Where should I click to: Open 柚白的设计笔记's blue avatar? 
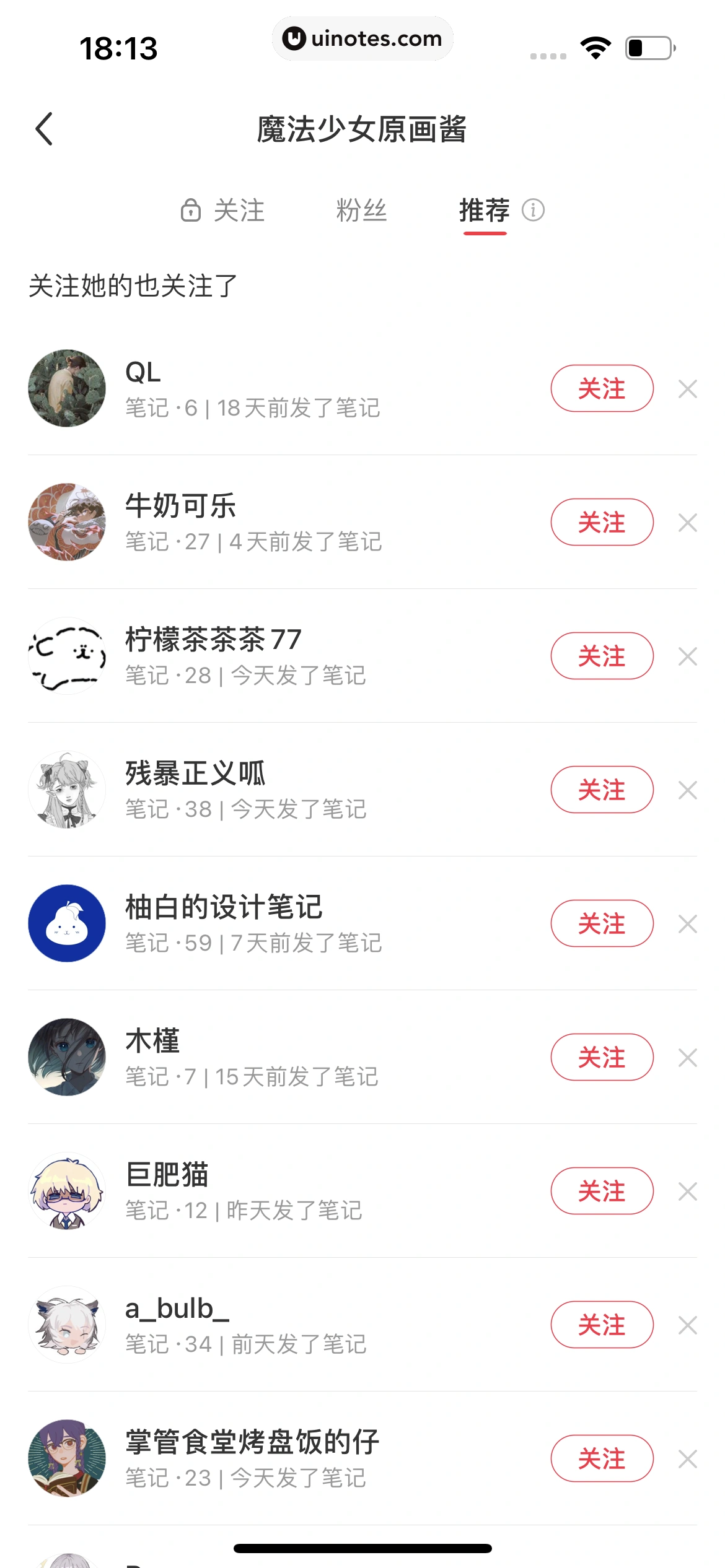click(x=67, y=923)
